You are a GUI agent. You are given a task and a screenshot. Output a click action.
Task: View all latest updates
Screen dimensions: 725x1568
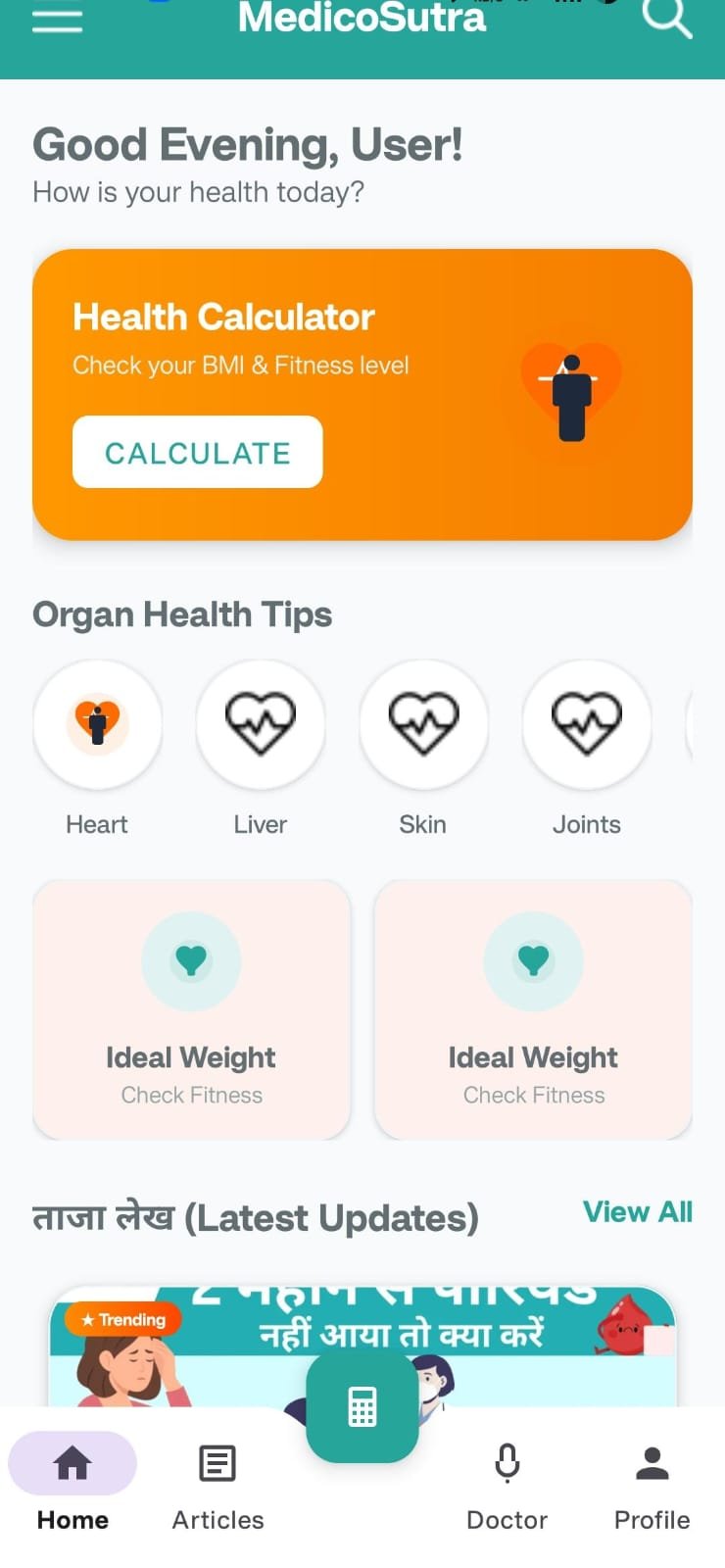pos(637,1212)
